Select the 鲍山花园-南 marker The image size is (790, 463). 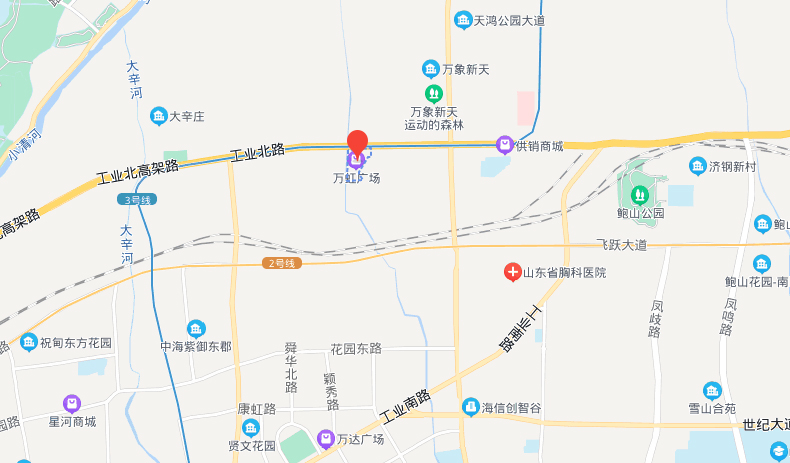point(762,264)
